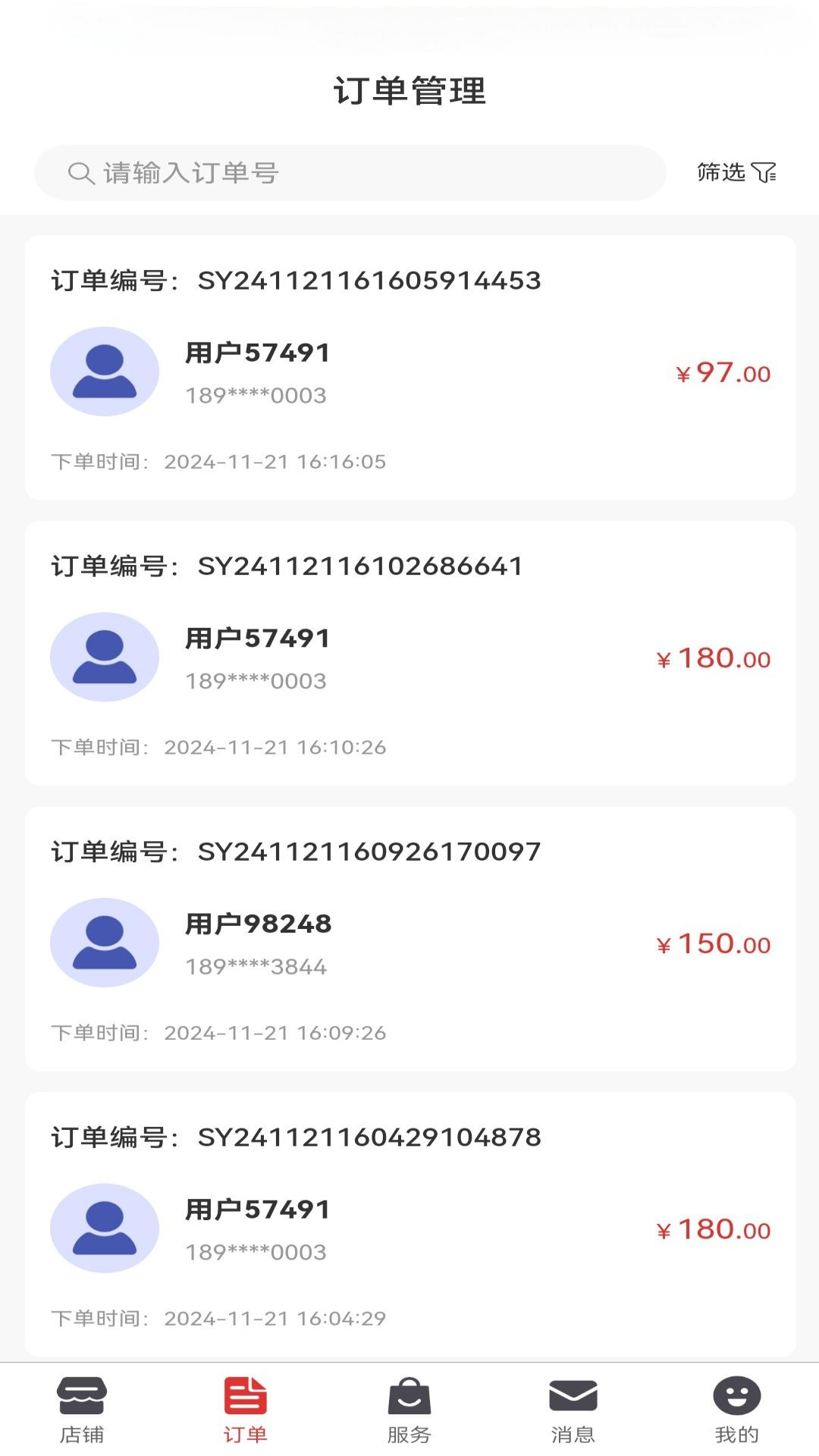Screen dimensions: 819x1456
Task: Switch to the 我的 profile tab
Action: point(736,1409)
